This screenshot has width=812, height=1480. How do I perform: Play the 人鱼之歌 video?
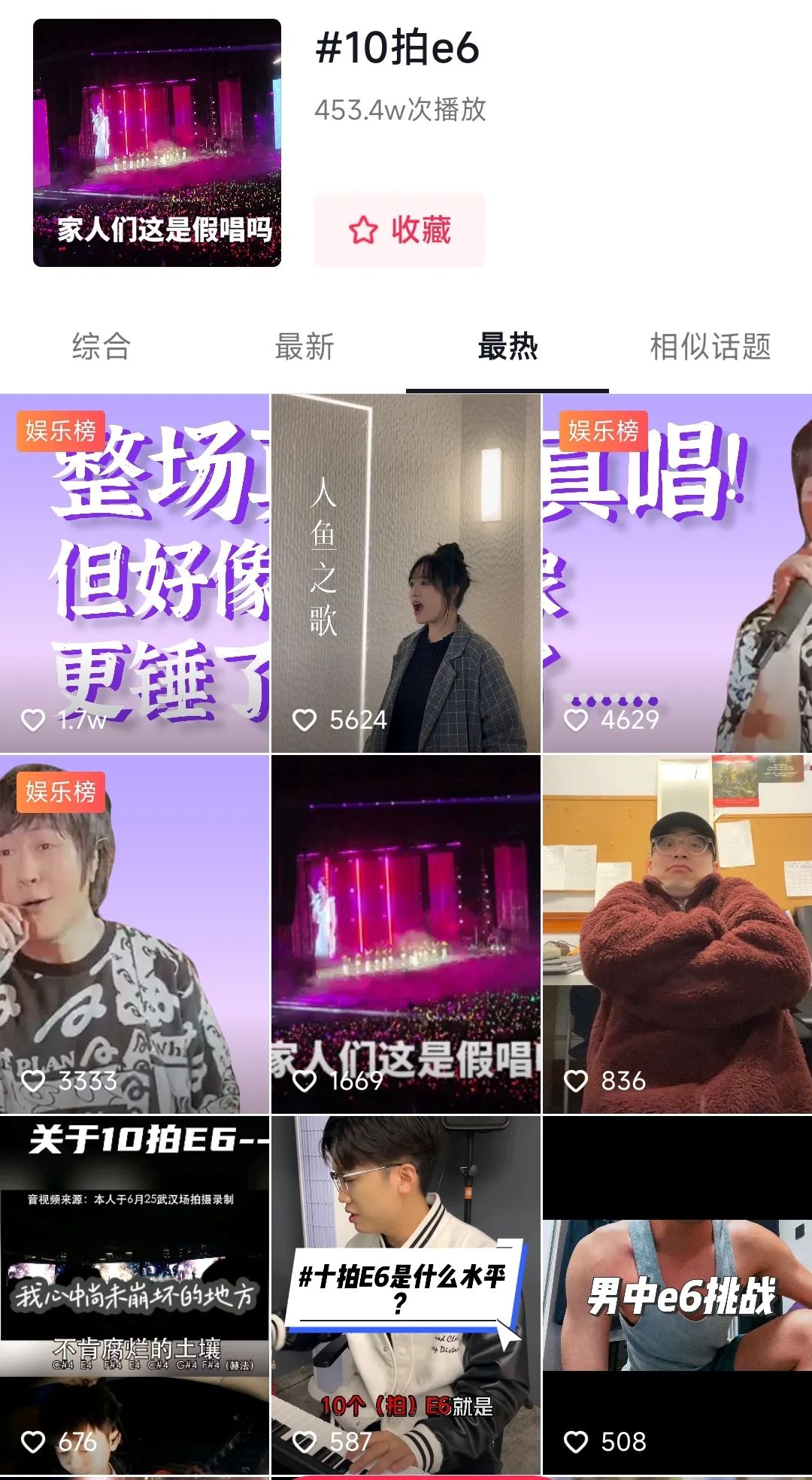click(406, 573)
